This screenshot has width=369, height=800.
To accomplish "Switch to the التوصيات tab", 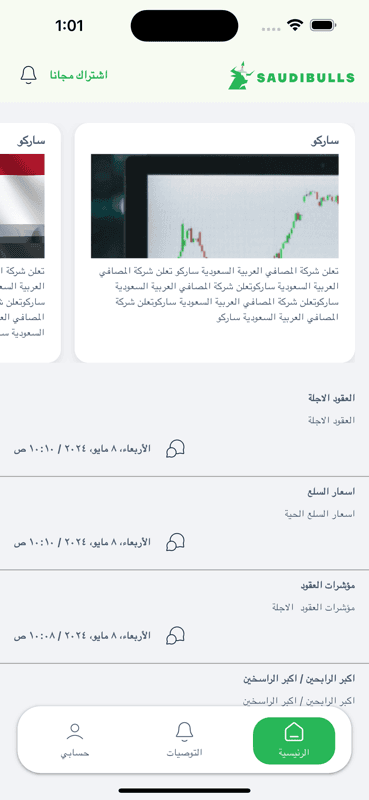I will (184, 740).
